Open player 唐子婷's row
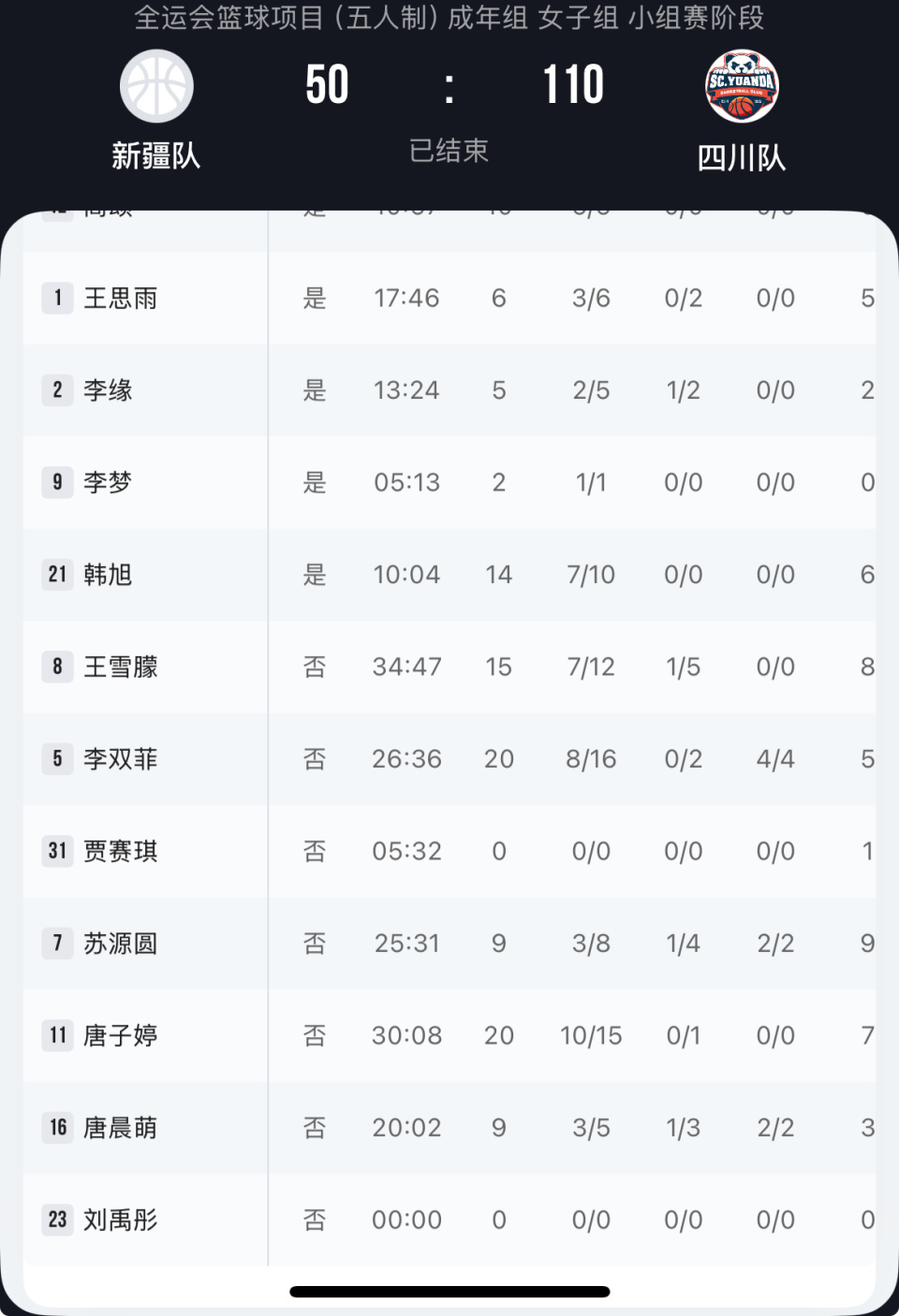Image resolution: width=899 pixels, height=1316 pixels. (120, 1035)
